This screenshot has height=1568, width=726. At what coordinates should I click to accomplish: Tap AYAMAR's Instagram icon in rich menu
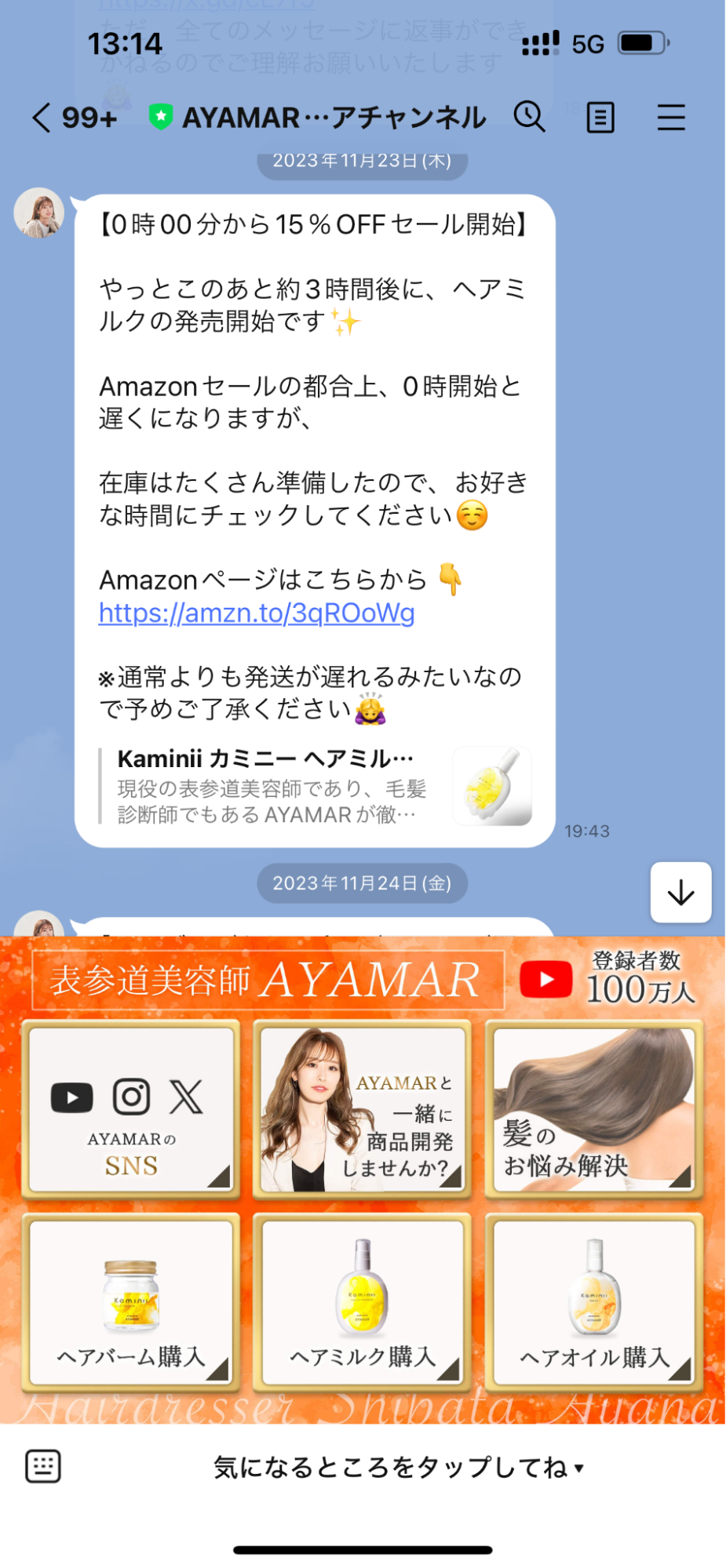tap(130, 1096)
